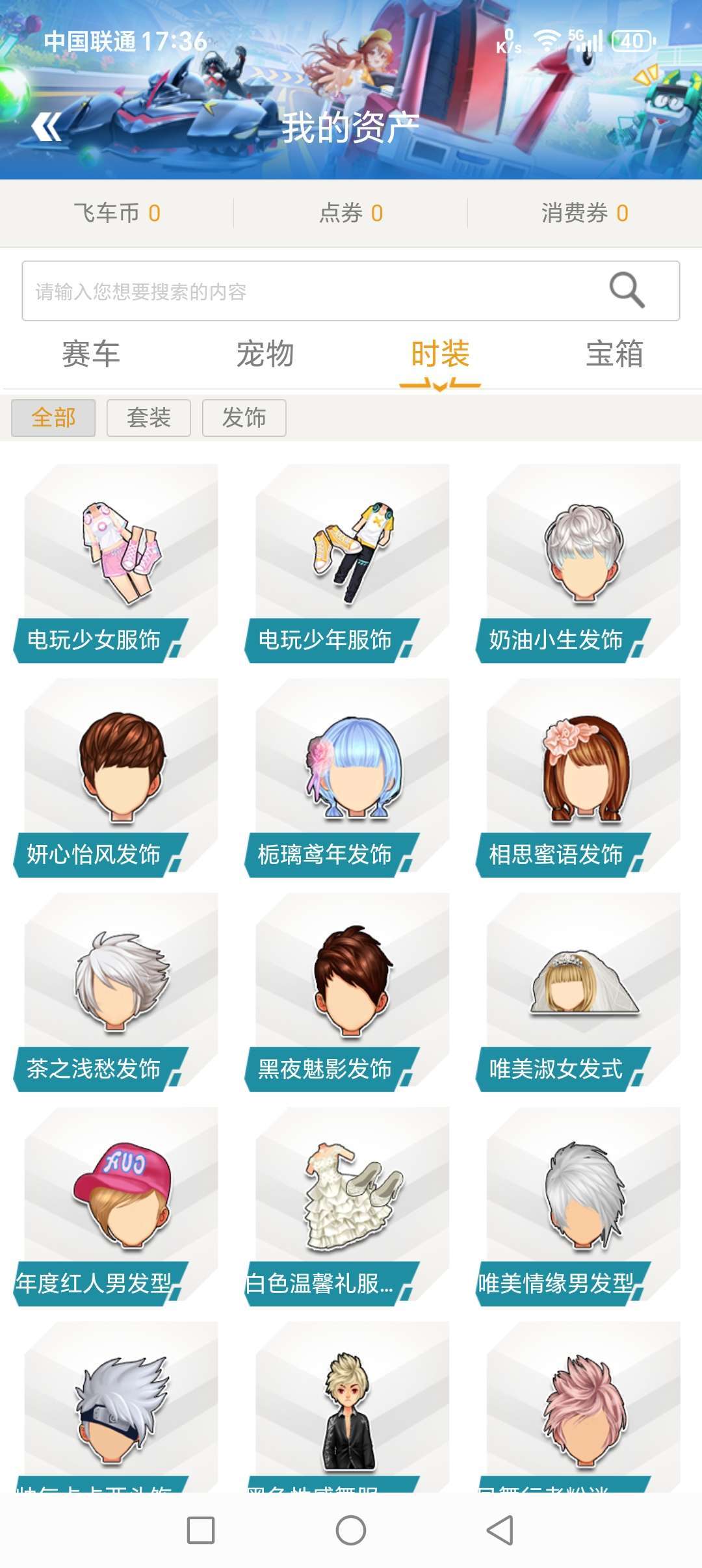View the 奶油小生发饰 item
The width and height of the screenshot is (702, 1568).
579,564
